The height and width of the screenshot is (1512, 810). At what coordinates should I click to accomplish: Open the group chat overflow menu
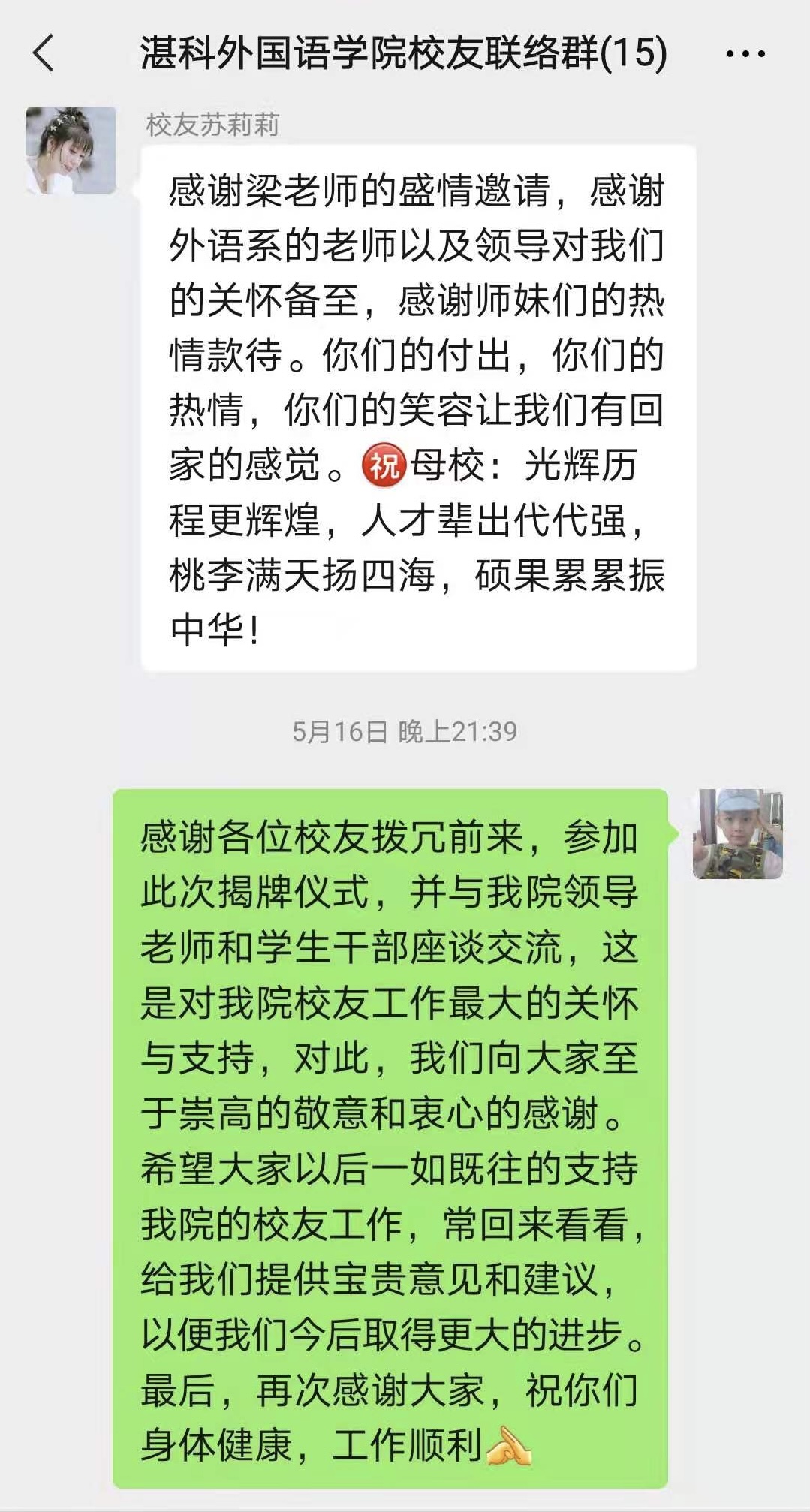pos(745,54)
